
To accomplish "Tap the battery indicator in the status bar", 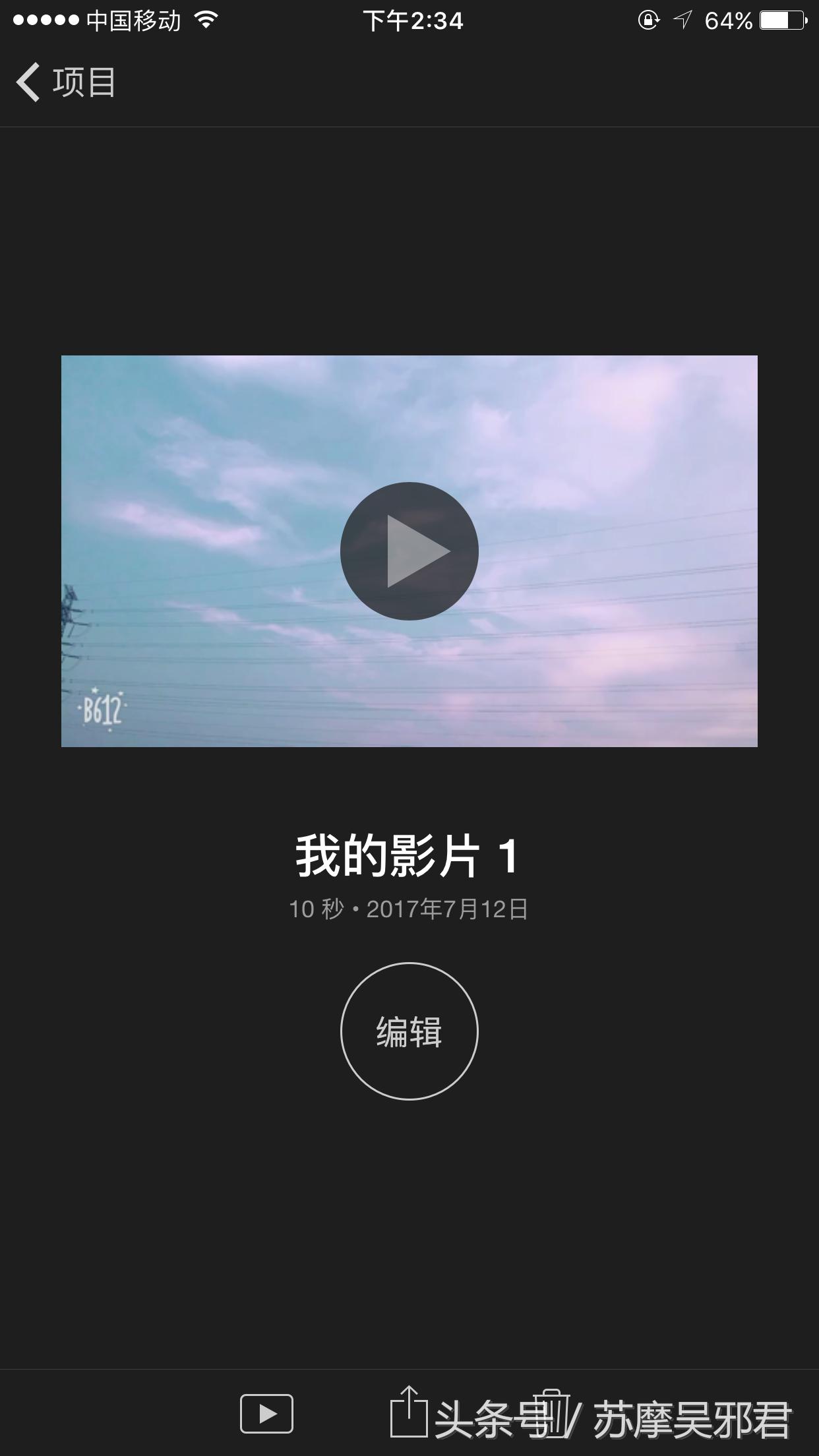I will [x=782, y=21].
